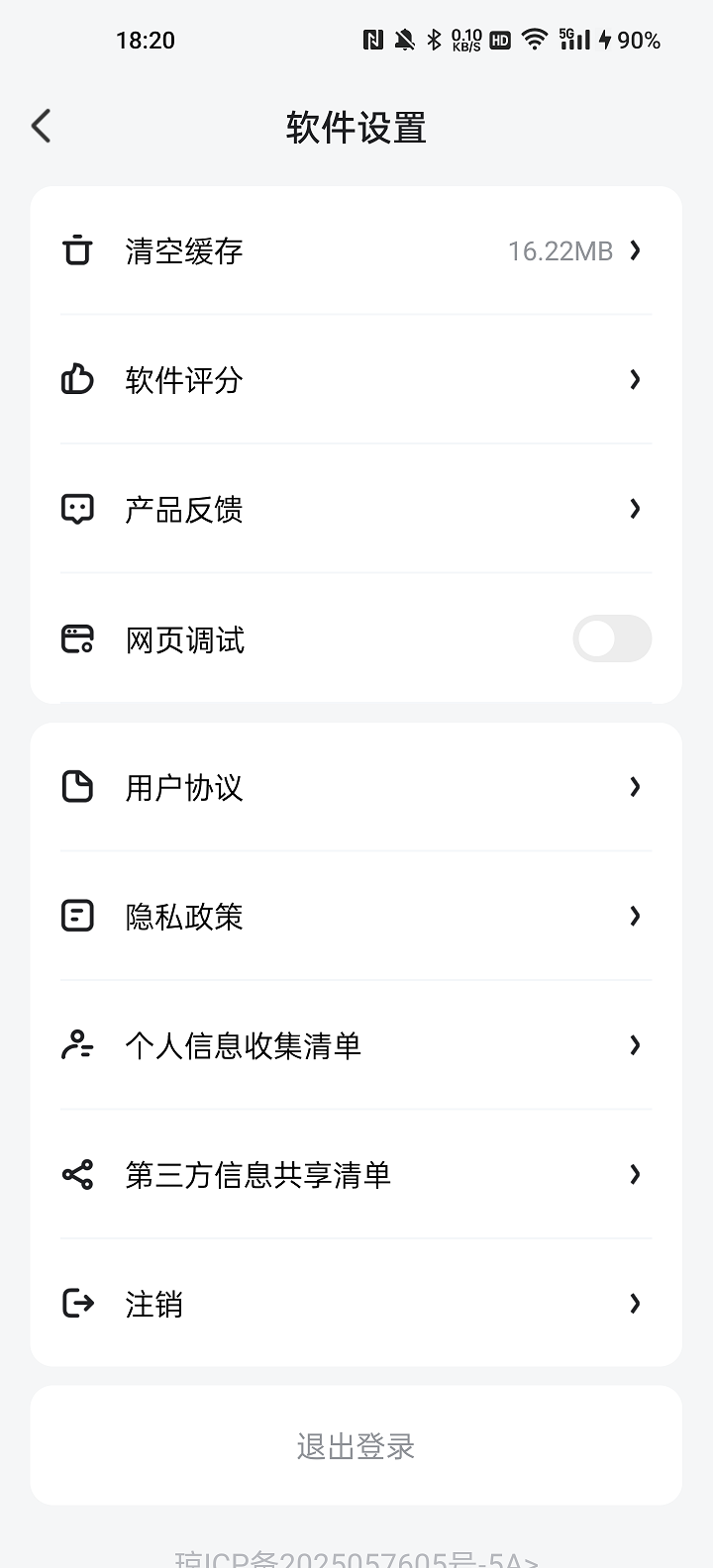Expand the 清空缓存 row via its chevron

(635, 250)
